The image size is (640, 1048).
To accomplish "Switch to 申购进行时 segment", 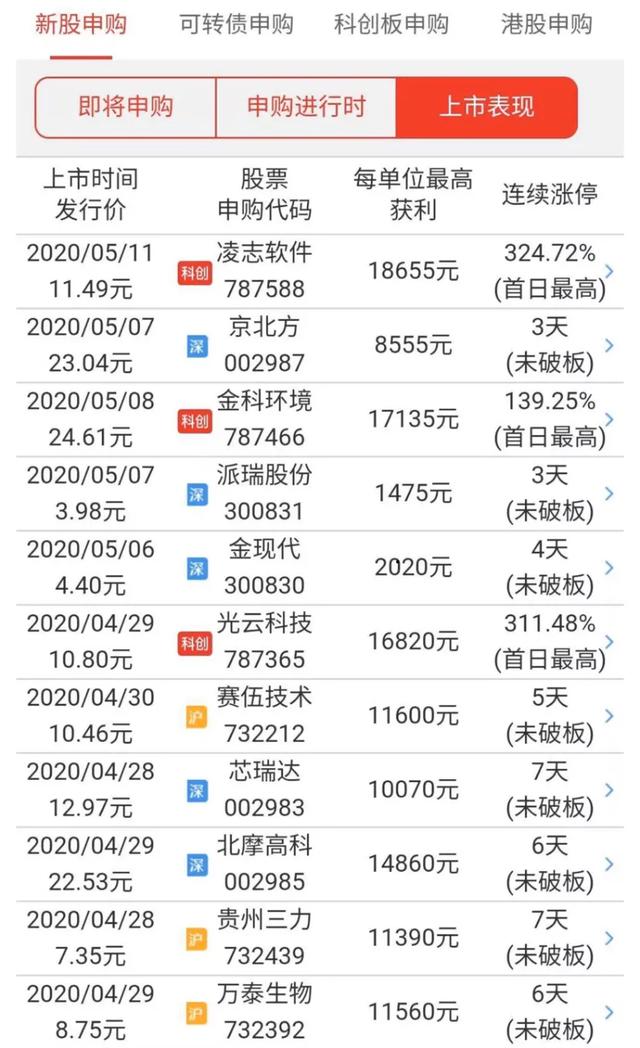I will (x=306, y=107).
